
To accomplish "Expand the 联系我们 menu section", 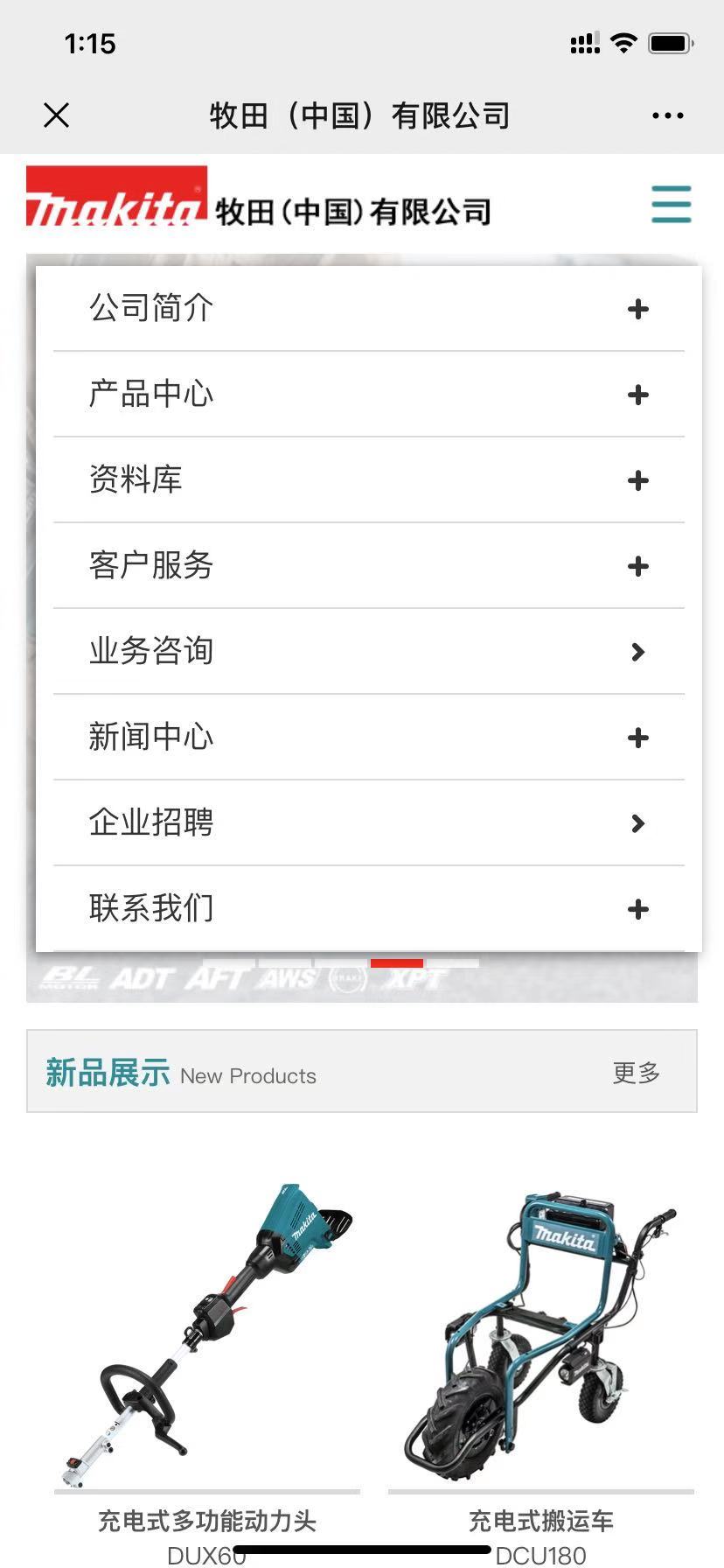I will click(637, 909).
